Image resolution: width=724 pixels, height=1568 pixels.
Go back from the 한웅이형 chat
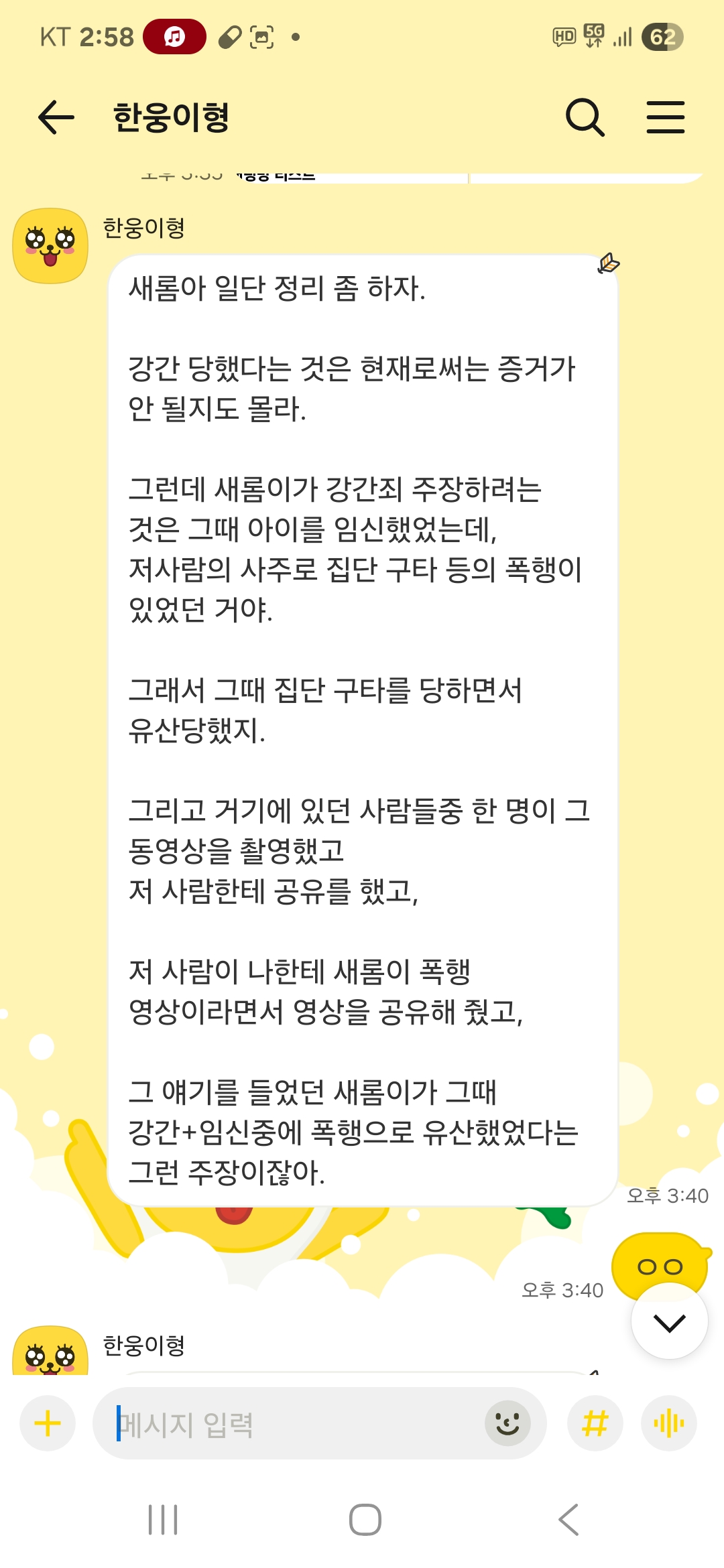click(x=56, y=118)
